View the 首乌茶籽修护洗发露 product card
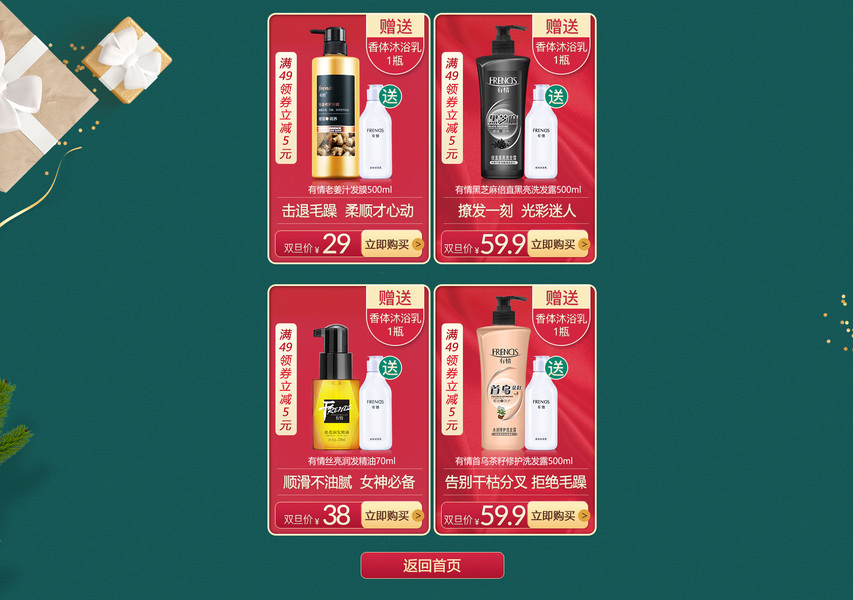The image size is (853, 600). 515,410
